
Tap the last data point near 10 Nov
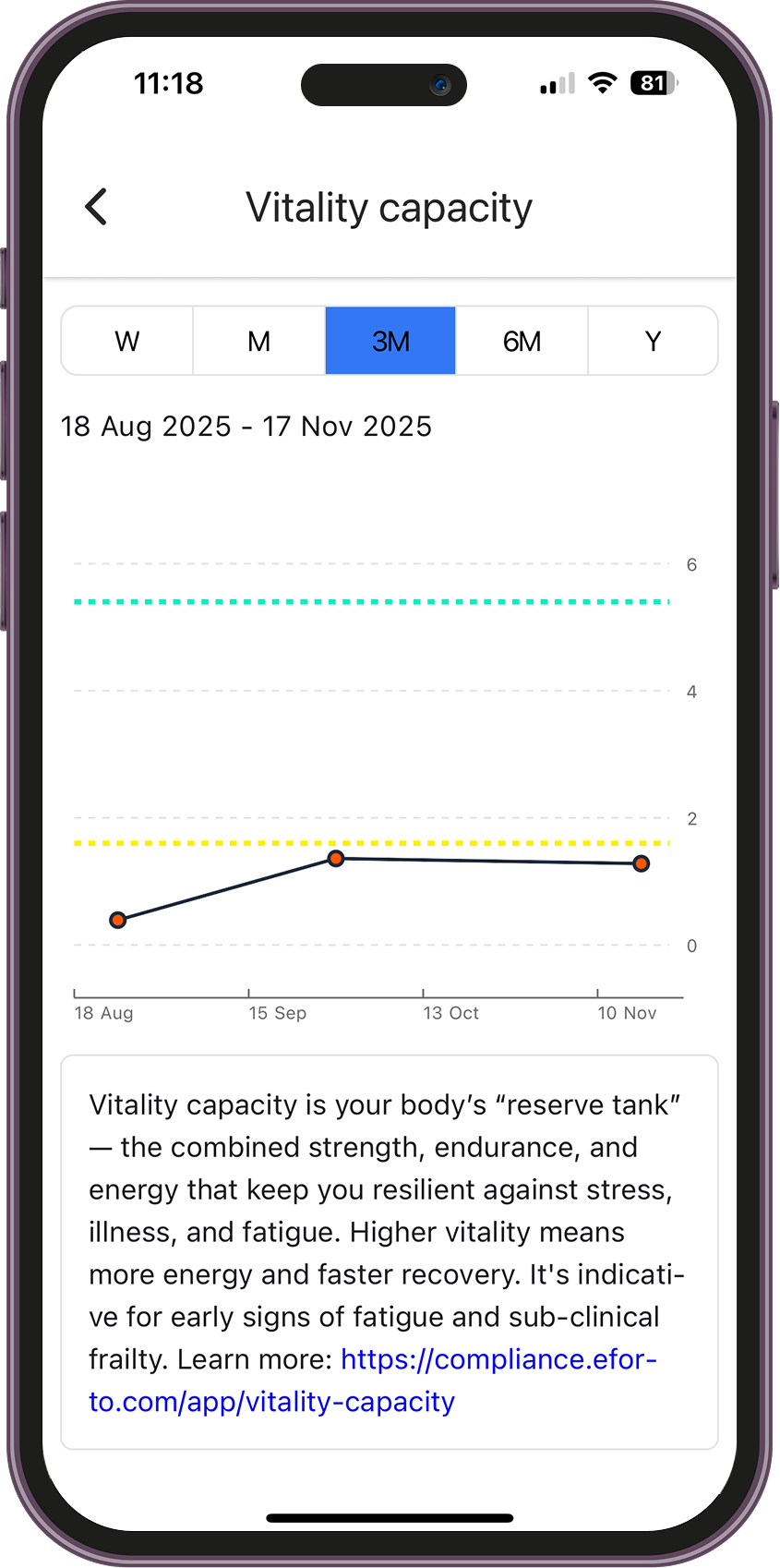641,863
